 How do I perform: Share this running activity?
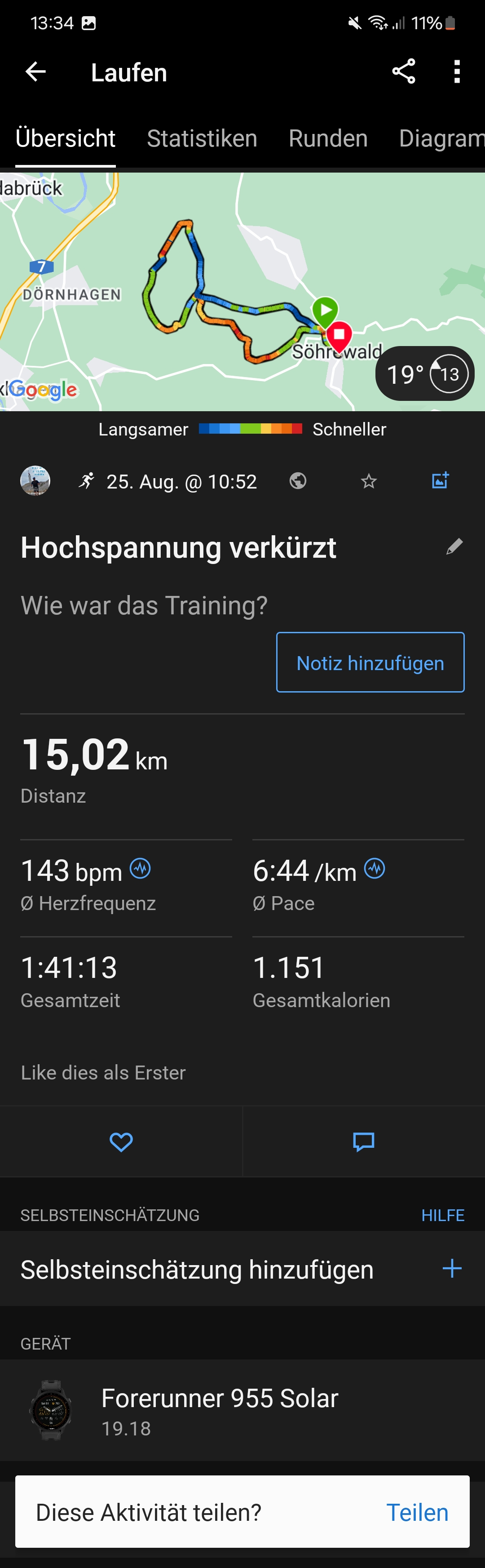point(403,72)
